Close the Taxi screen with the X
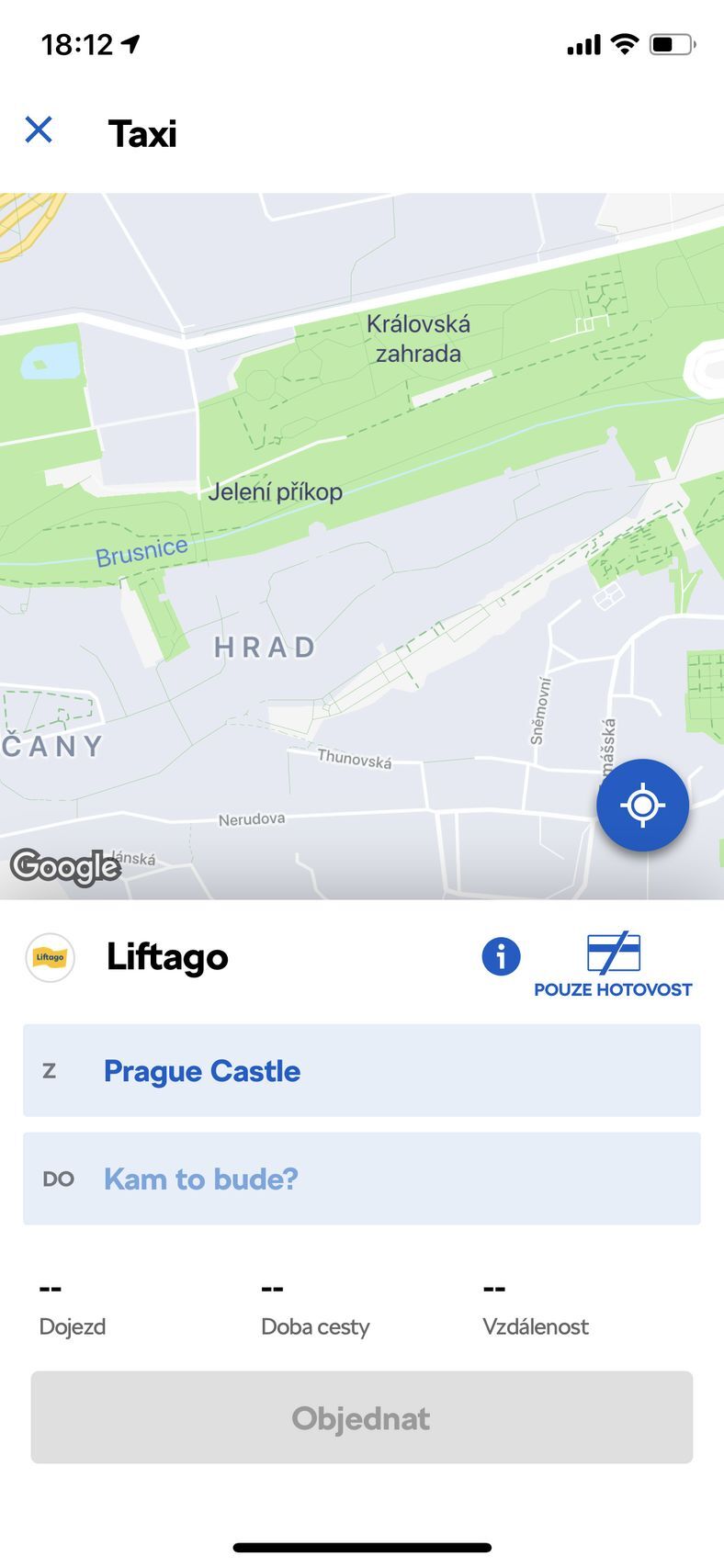This screenshot has height=1568, width=724. pyautogui.click(x=40, y=130)
